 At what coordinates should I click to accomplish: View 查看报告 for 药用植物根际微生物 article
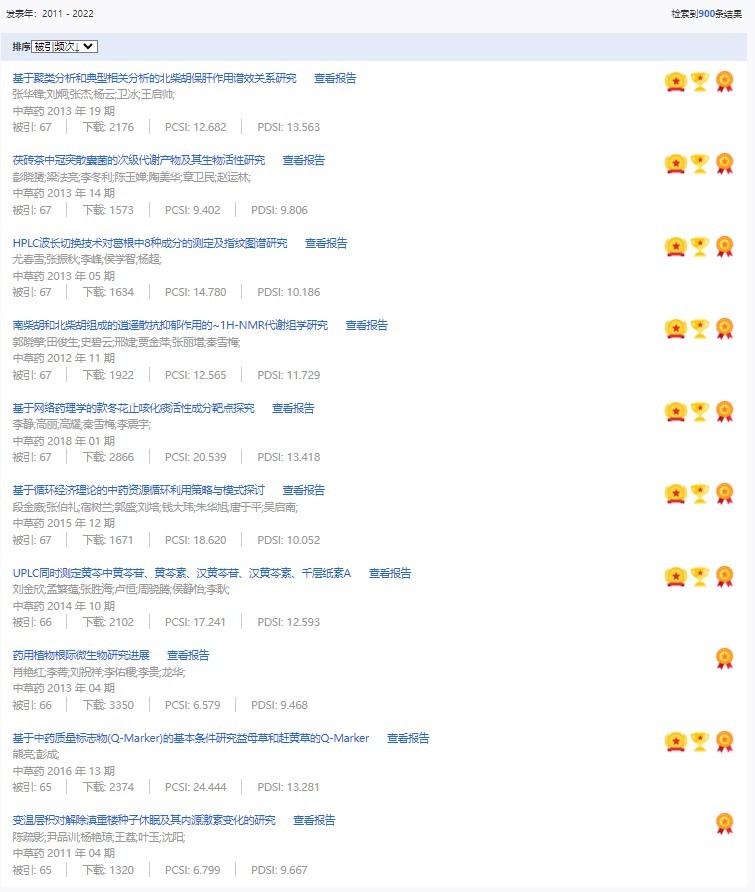coord(188,655)
